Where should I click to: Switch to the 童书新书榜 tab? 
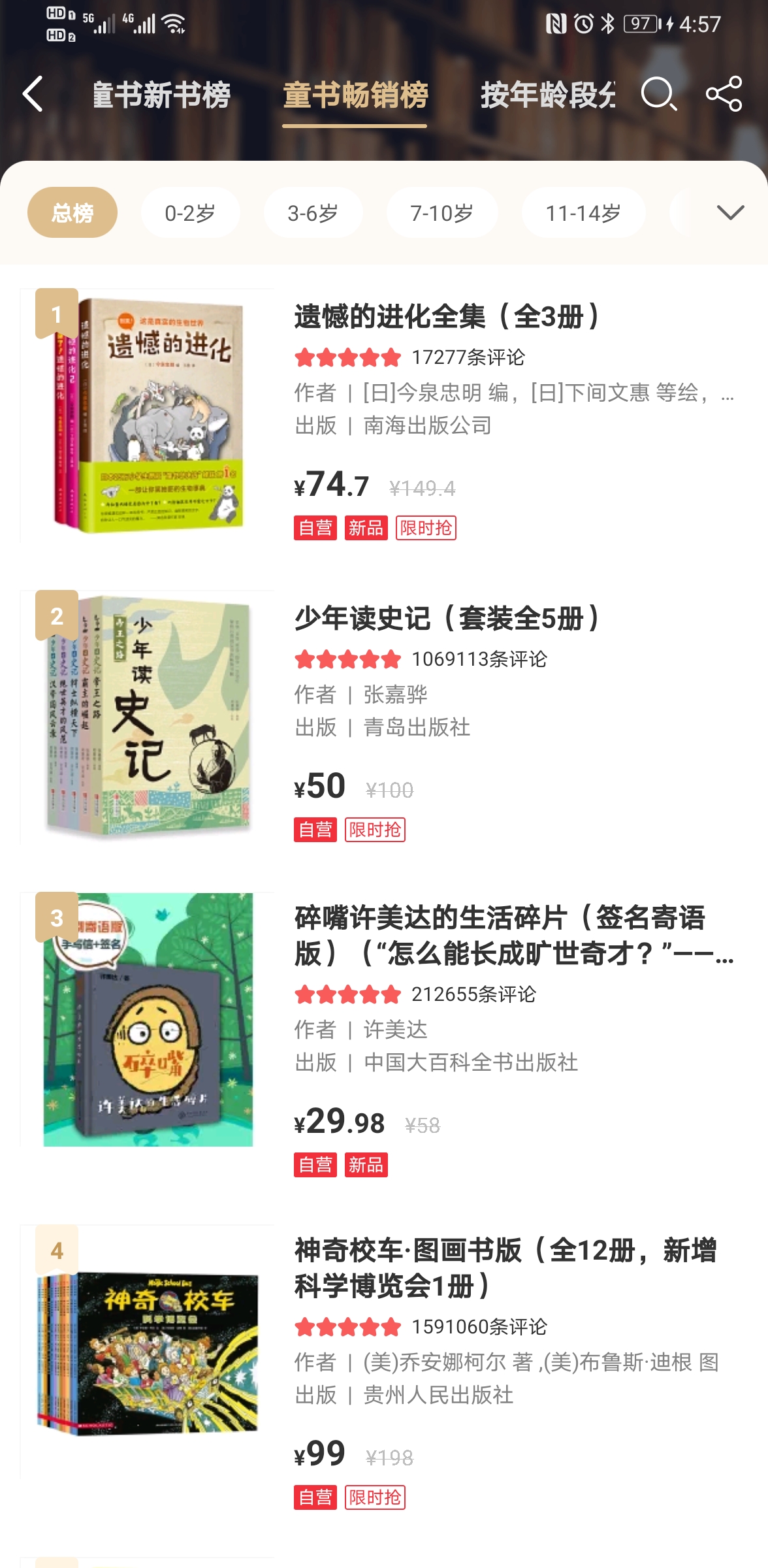tap(161, 95)
